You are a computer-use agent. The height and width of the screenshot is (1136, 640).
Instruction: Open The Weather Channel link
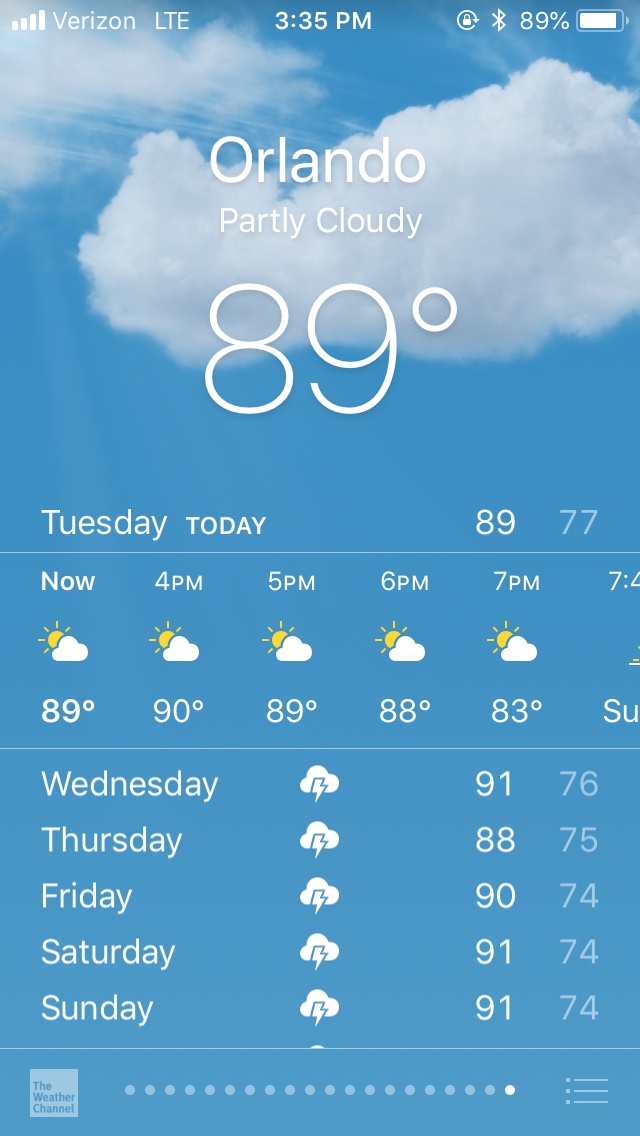[53, 1092]
